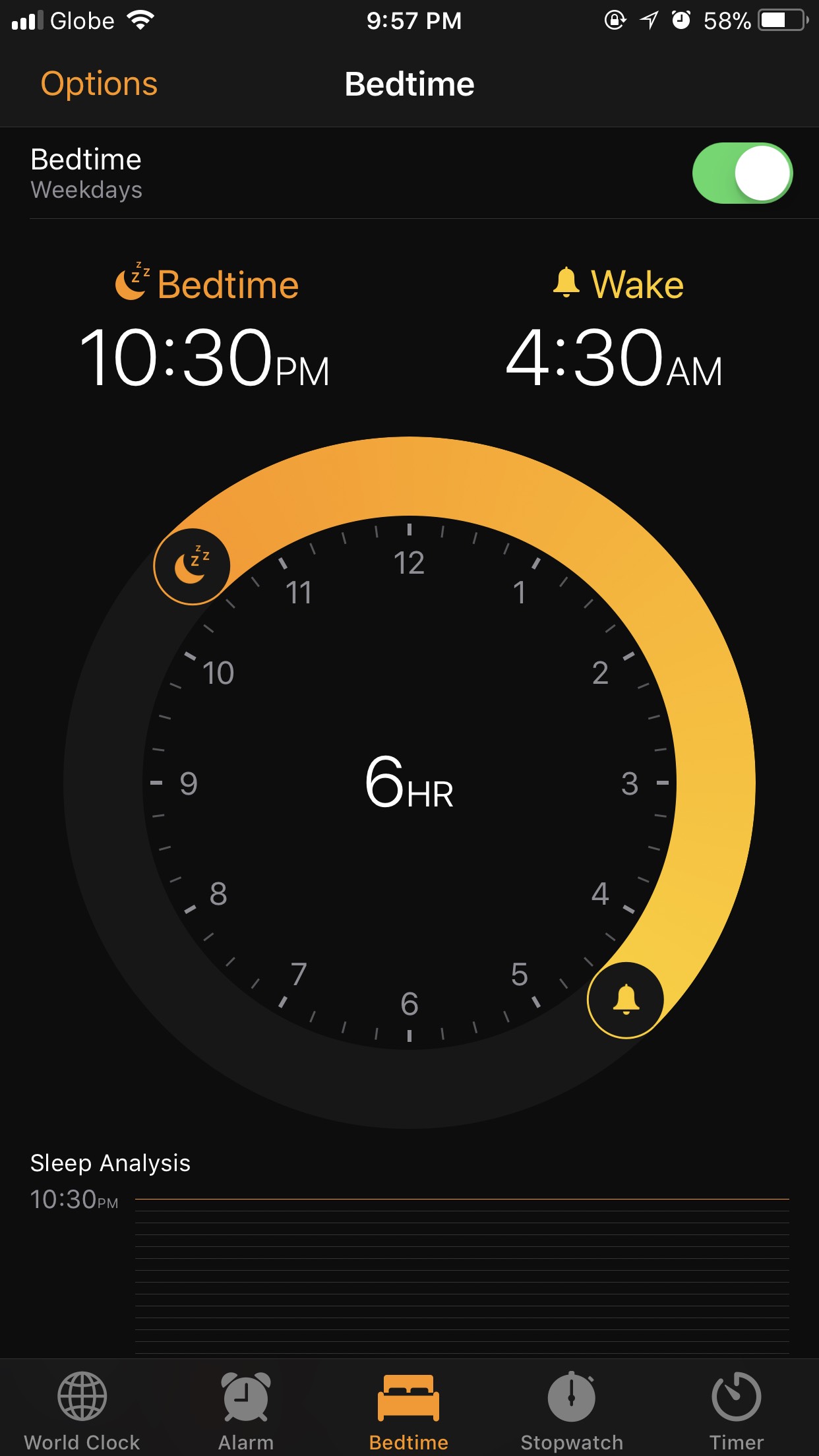Tap the bell wake handle on dial
The width and height of the screenshot is (819, 1456).
click(626, 1000)
